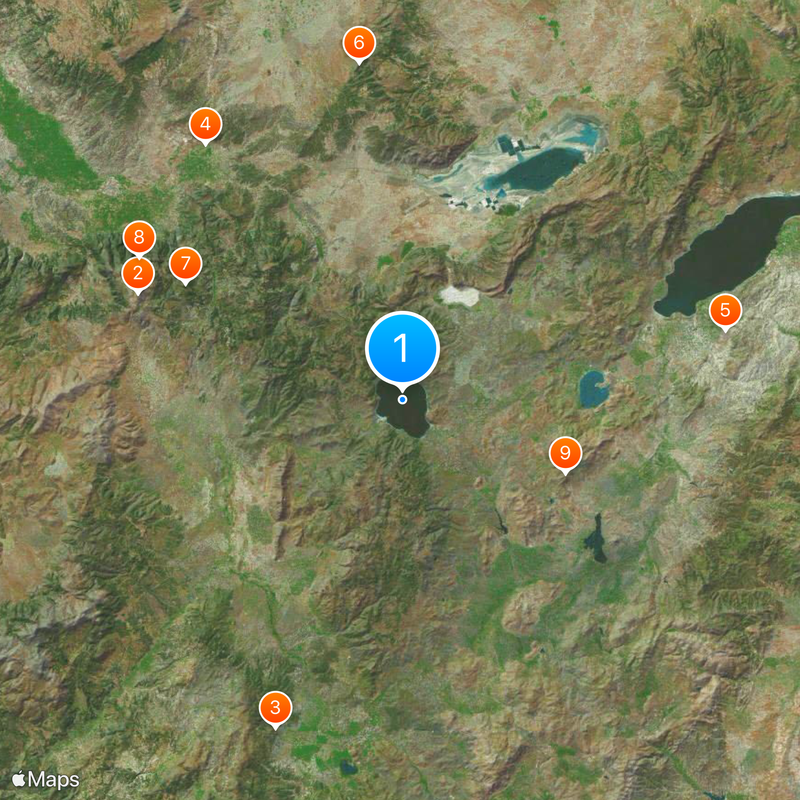Select the large blue pin numbered 1

402,349
